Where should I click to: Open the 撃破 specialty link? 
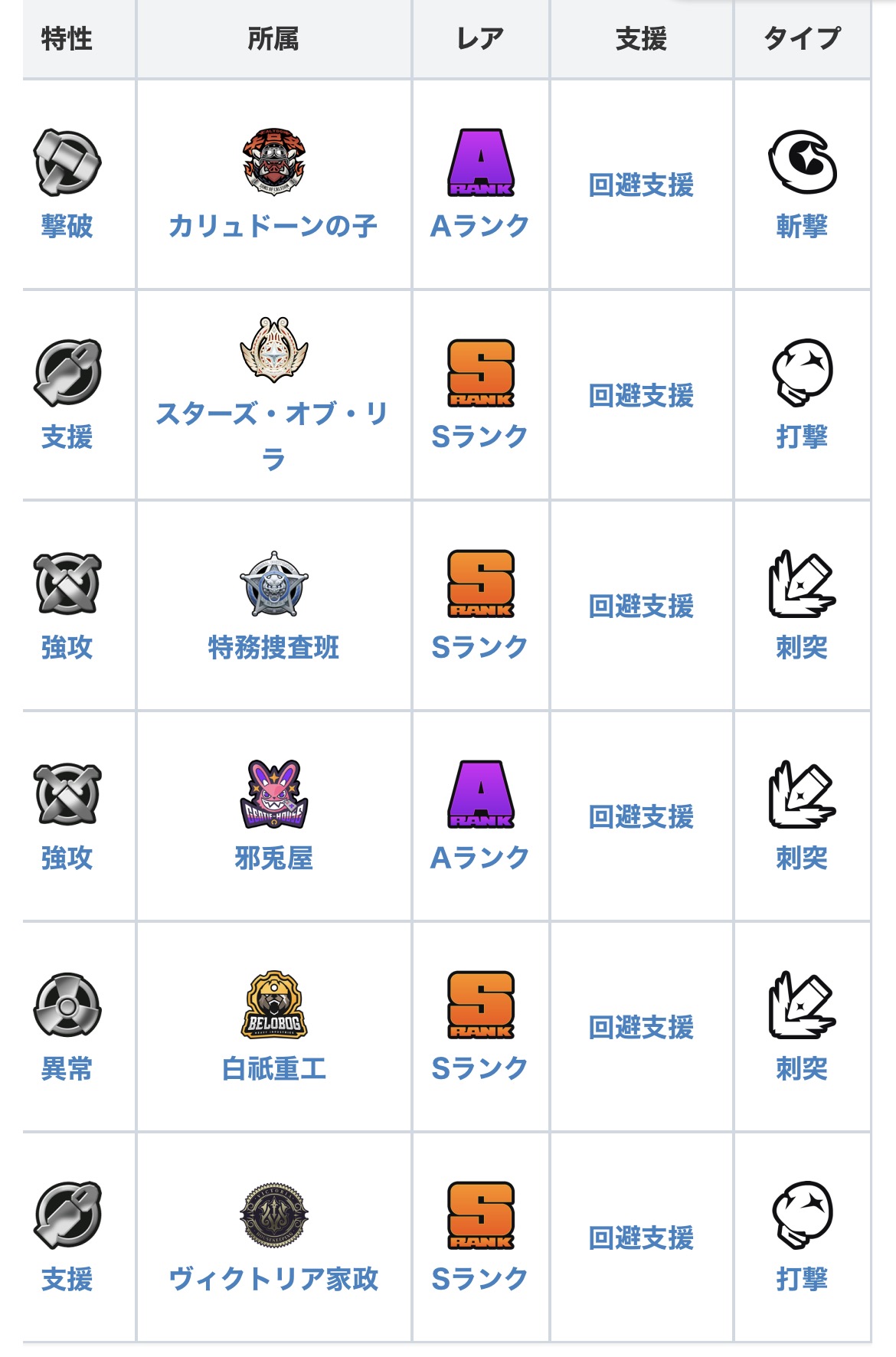(67, 226)
